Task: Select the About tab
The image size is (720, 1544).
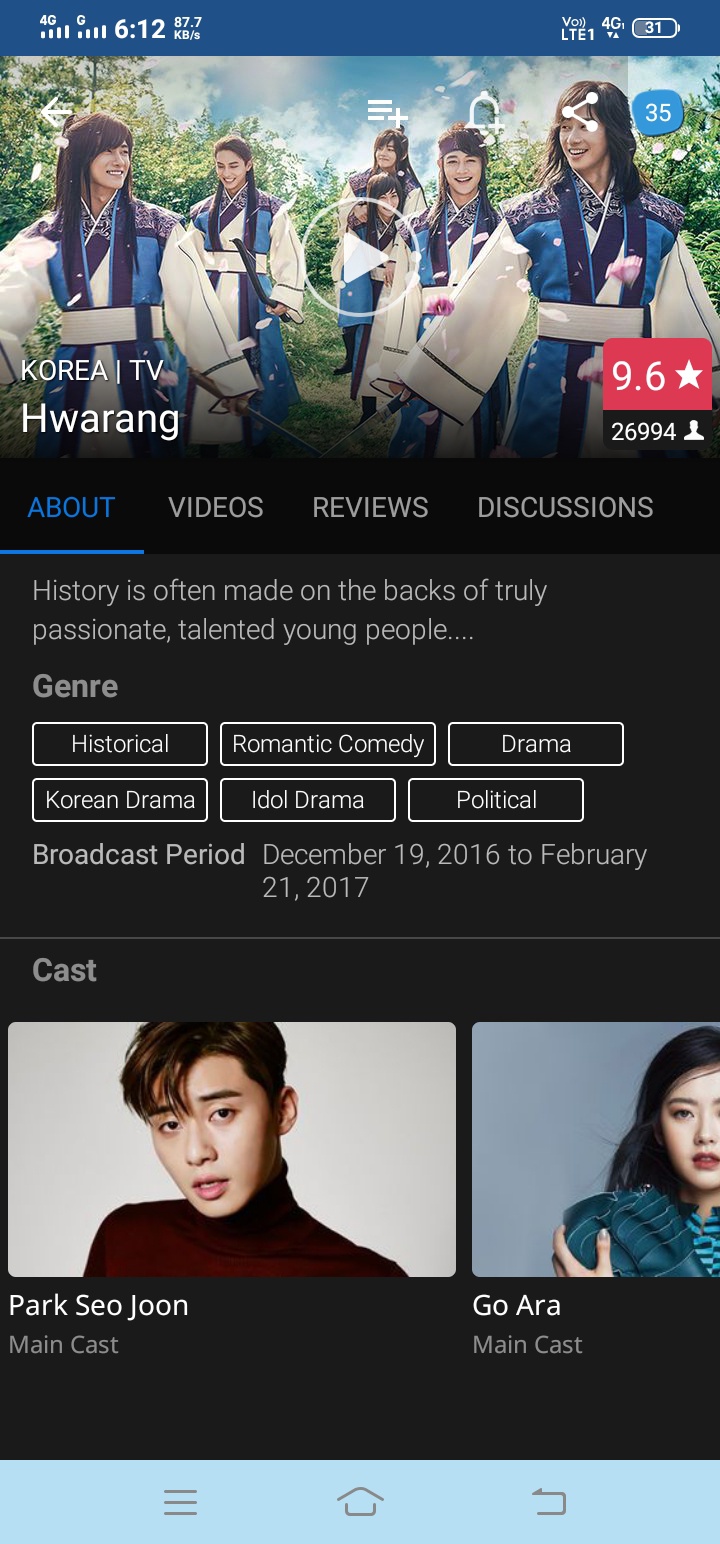Action: point(72,507)
